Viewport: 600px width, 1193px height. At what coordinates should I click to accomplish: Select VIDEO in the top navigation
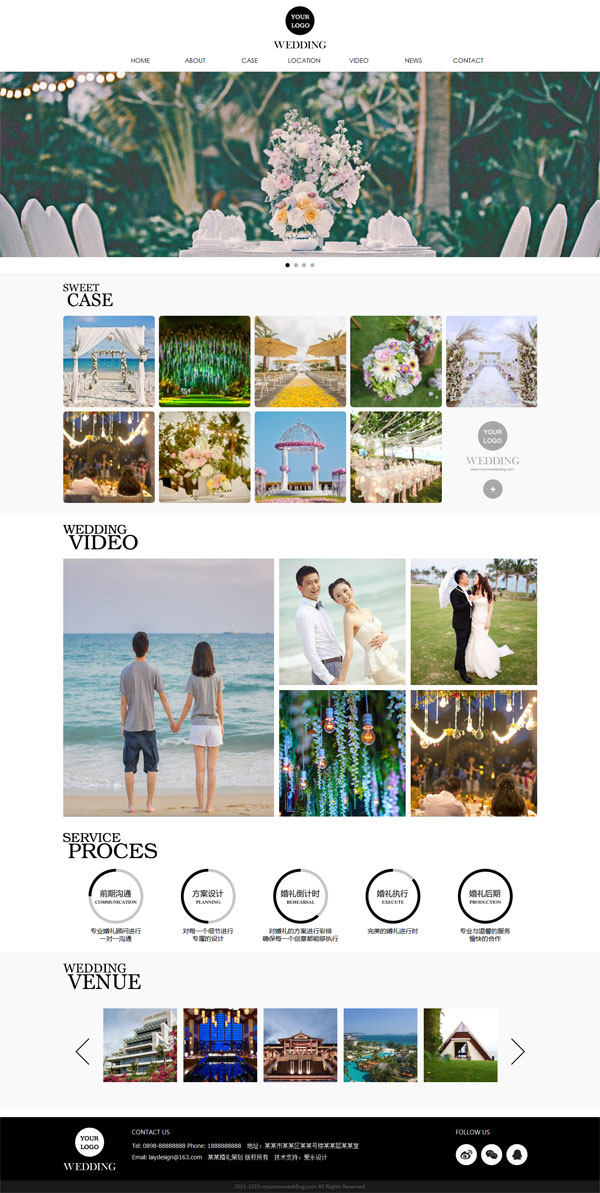click(358, 61)
